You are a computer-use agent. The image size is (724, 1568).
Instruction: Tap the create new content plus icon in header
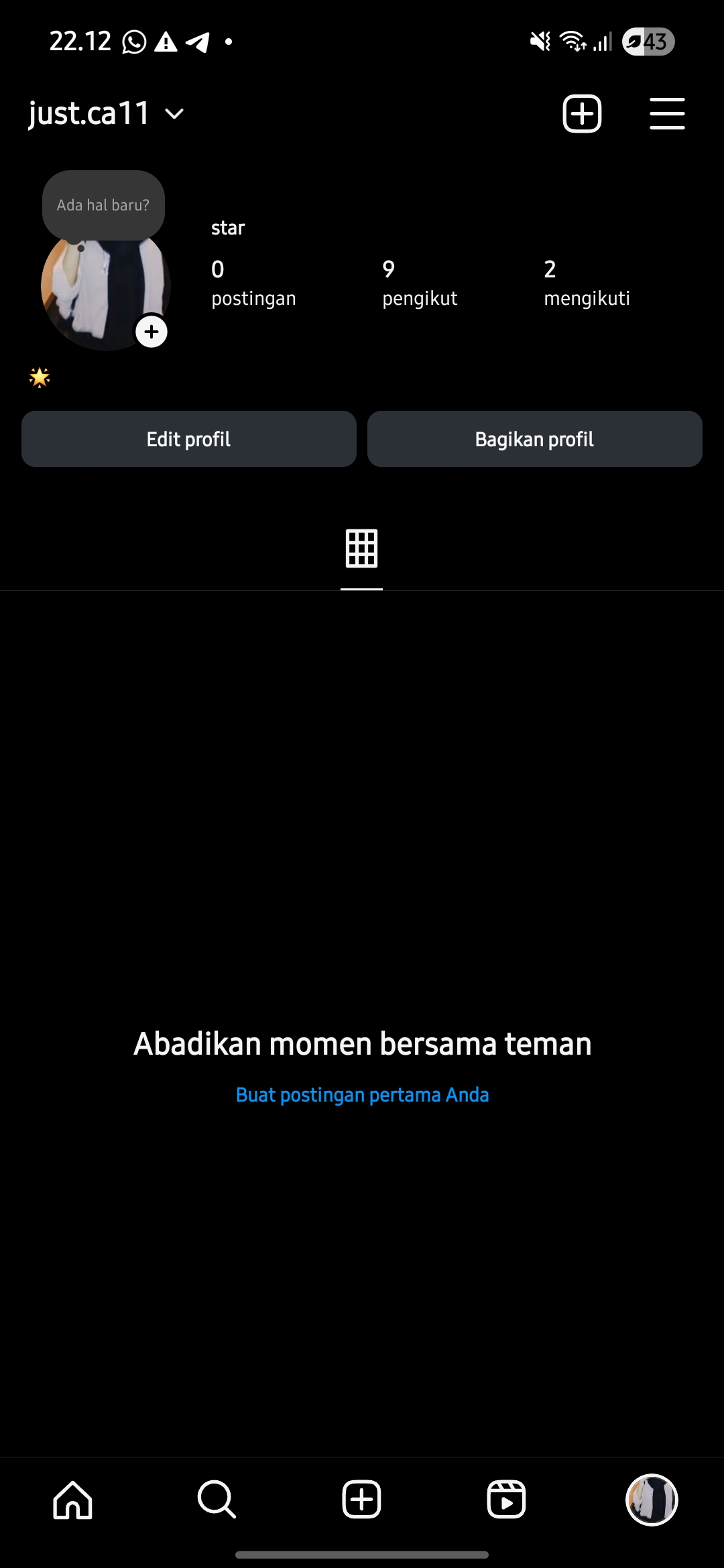pos(582,114)
